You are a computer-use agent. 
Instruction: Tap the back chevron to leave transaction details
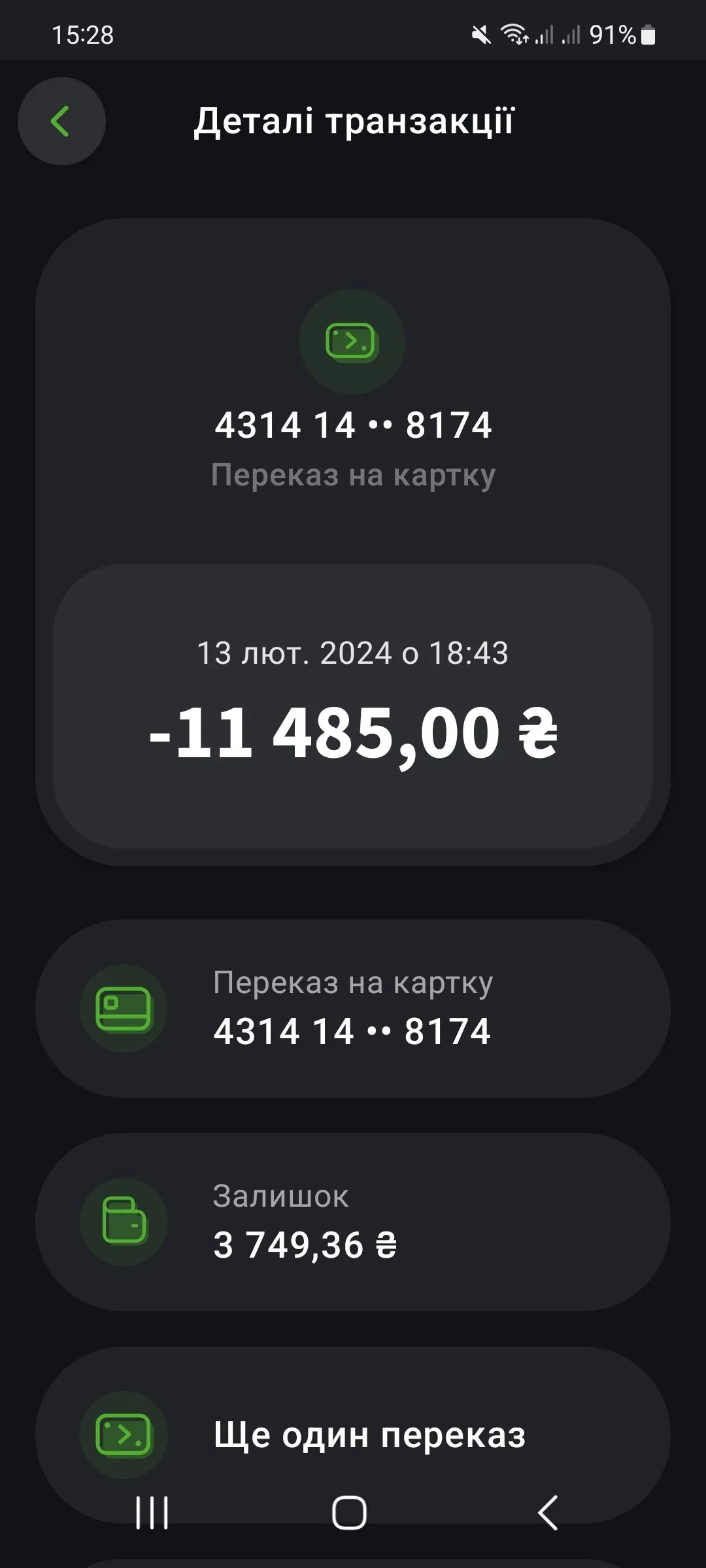pyautogui.click(x=61, y=121)
